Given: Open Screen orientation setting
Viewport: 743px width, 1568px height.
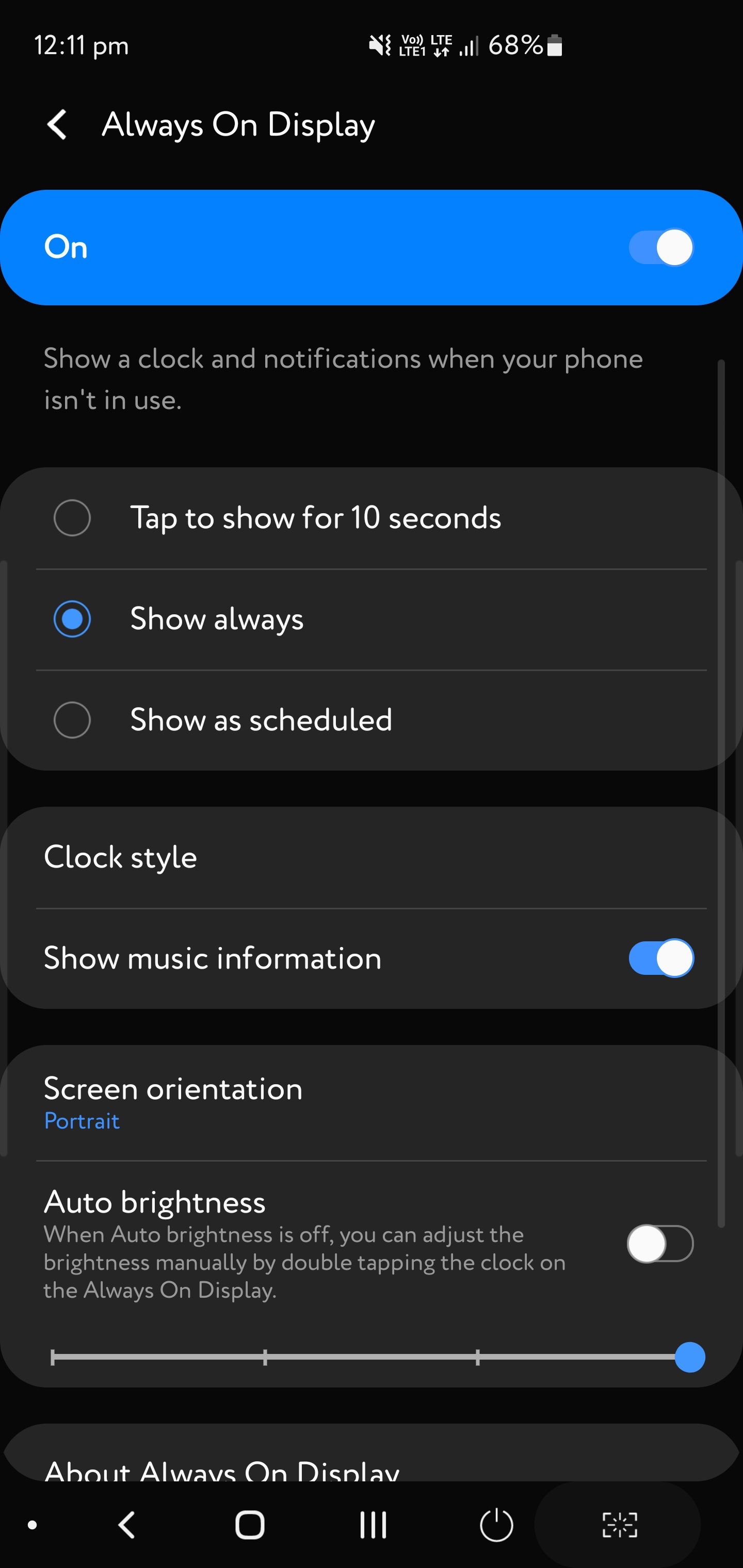Looking at the screenshot, I should click(x=173, y=1102).
